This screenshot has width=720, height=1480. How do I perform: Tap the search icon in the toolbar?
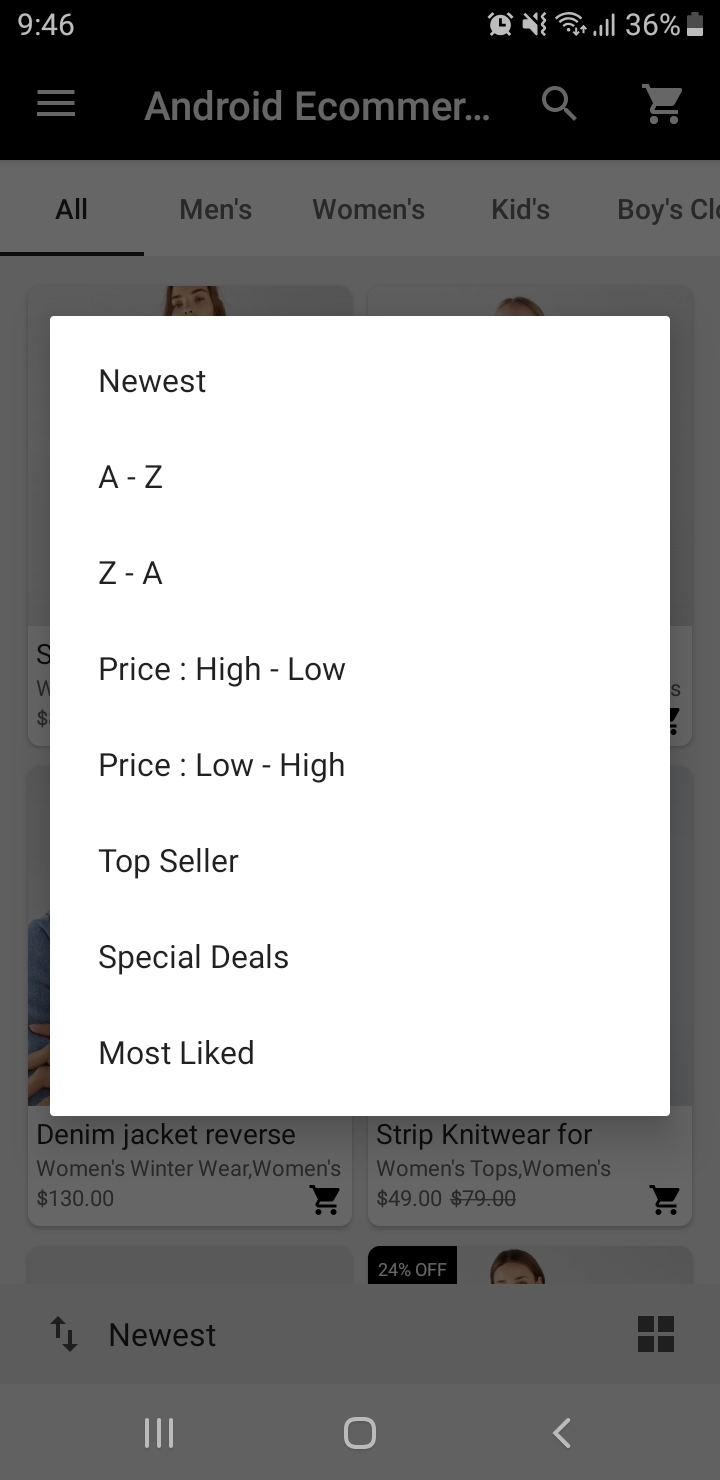click(x=560, y=103)
